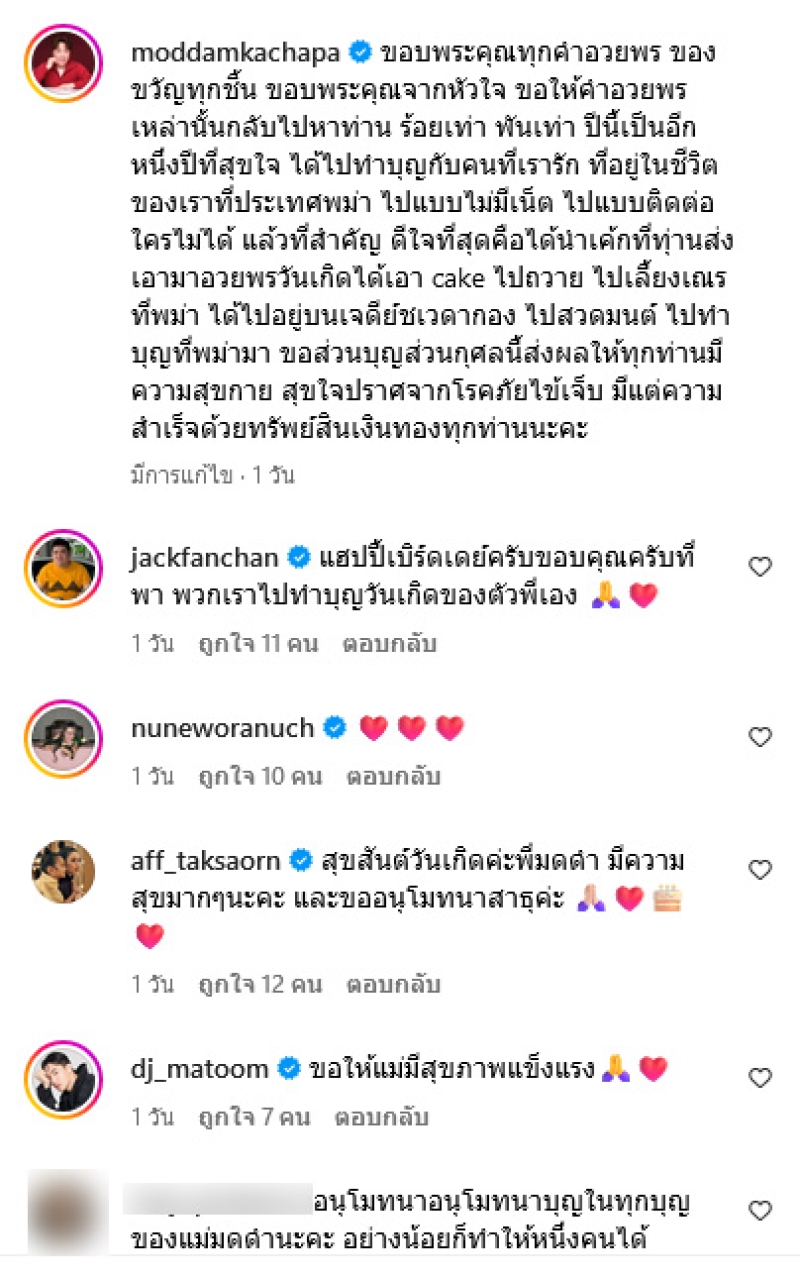Image resolution: width=800 pixels, height=1278 pixels.
Task: Like aff_taksaorn's birthday comment
Action: [760, 870]
